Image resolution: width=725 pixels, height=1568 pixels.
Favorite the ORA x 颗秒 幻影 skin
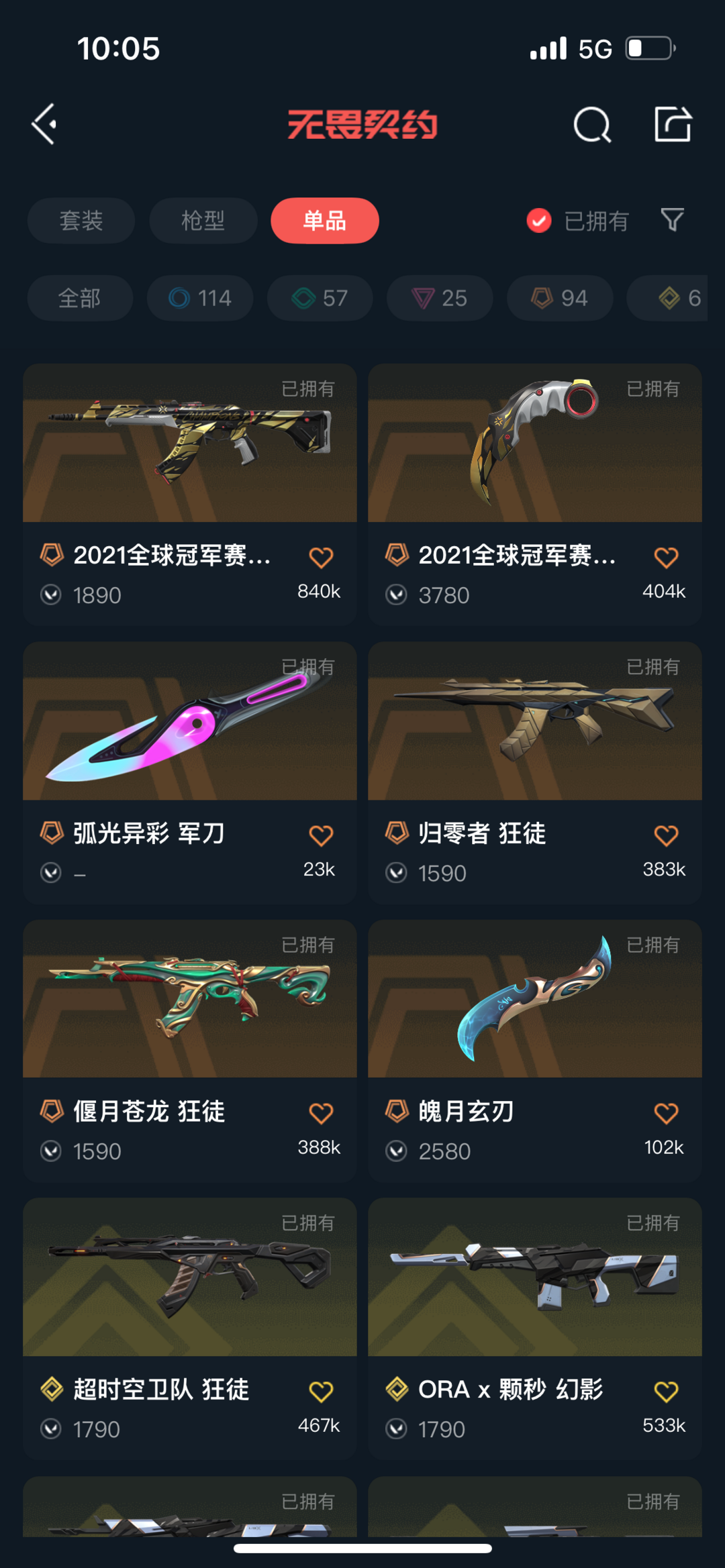(x=666, y=1392)
